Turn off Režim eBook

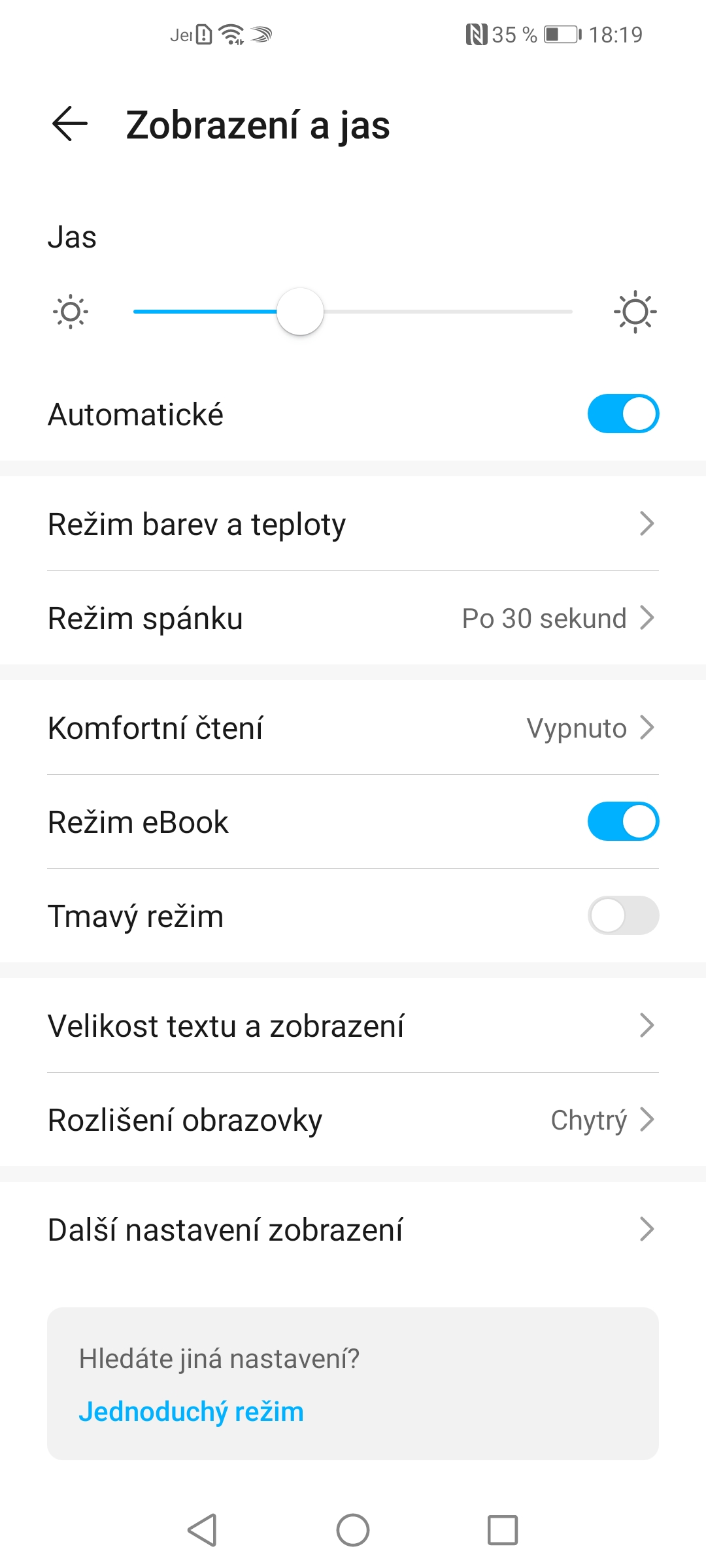coord(623,821)
